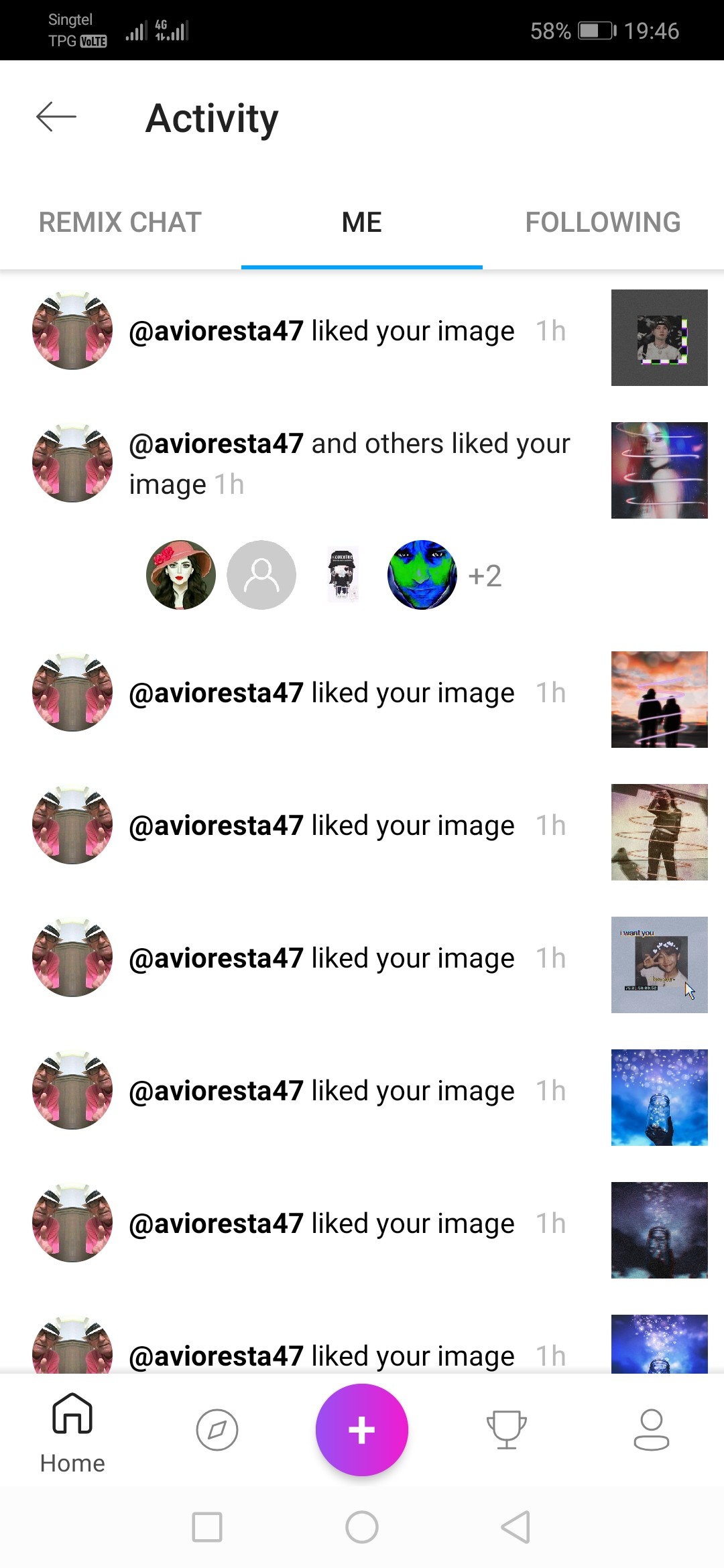The height and width of the screenshot is (1568, 724).
Task: Open the liked image with dashed frame portrait
Action: [659, 338]
